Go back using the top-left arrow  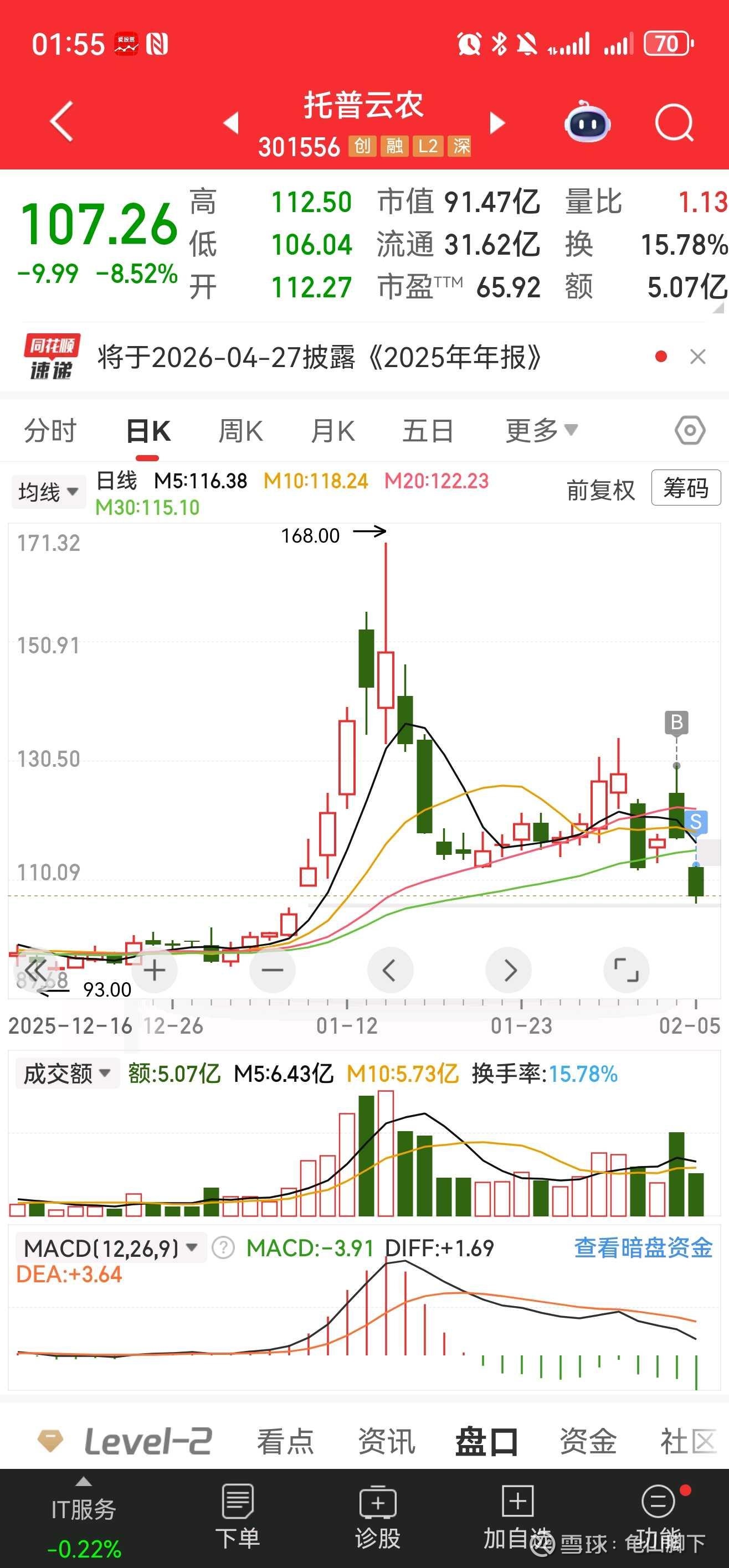click(61, 122)
